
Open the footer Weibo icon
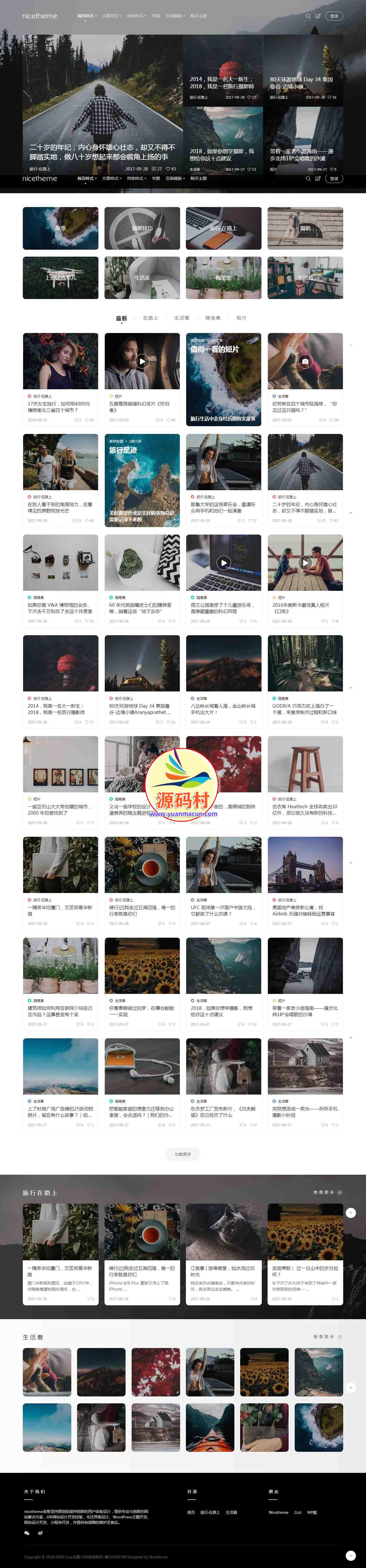(x=40, y=1533)
